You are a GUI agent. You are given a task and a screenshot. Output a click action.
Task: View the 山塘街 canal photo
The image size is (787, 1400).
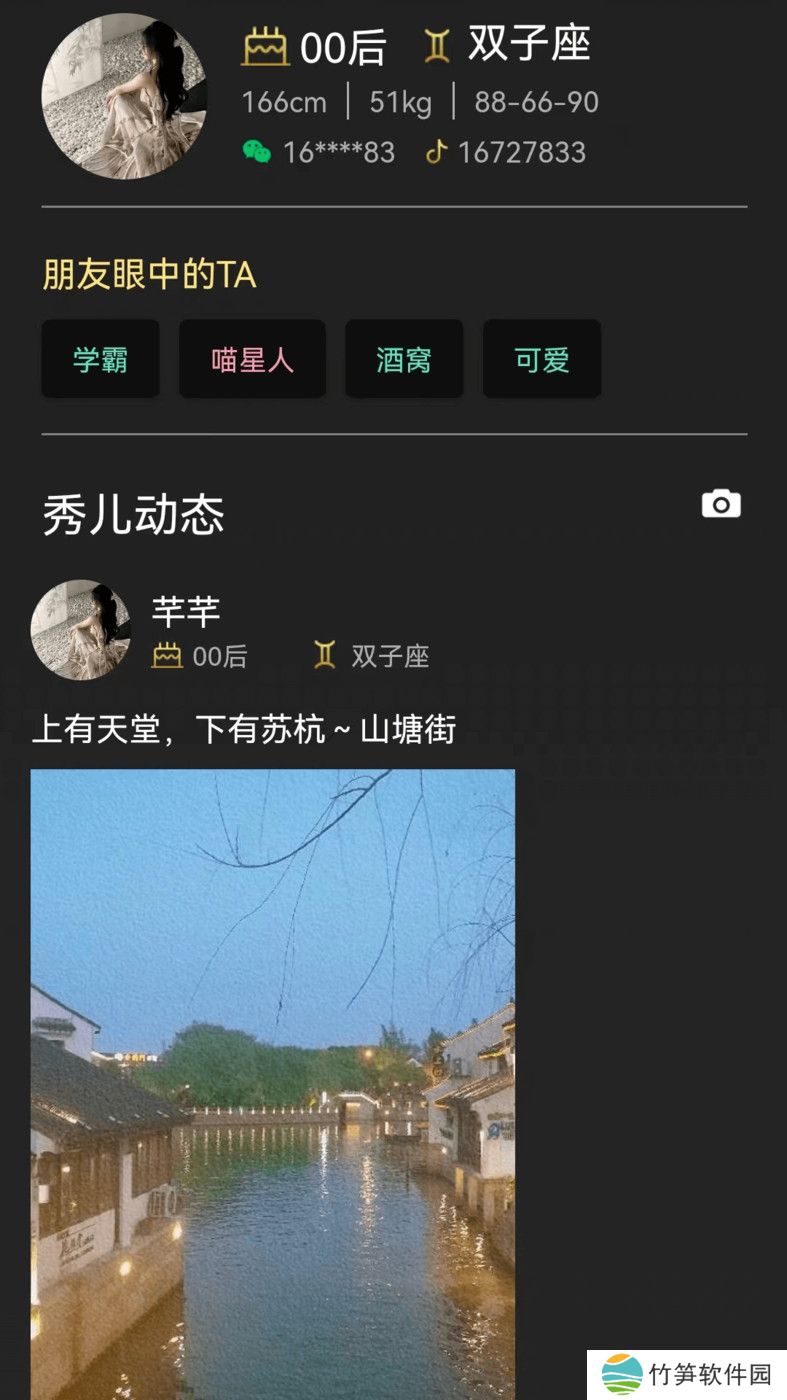pyautogui.click(x=272, y=1080)
